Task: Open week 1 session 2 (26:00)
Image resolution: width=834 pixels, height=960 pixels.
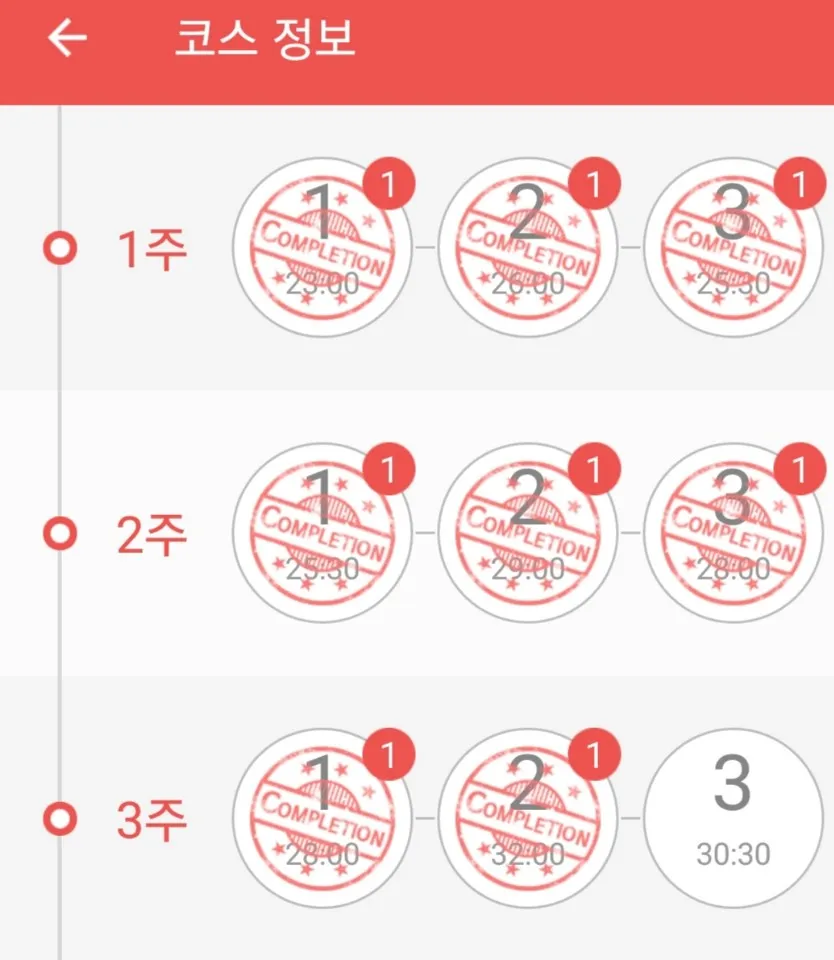Action: click(x=528, y=247)
